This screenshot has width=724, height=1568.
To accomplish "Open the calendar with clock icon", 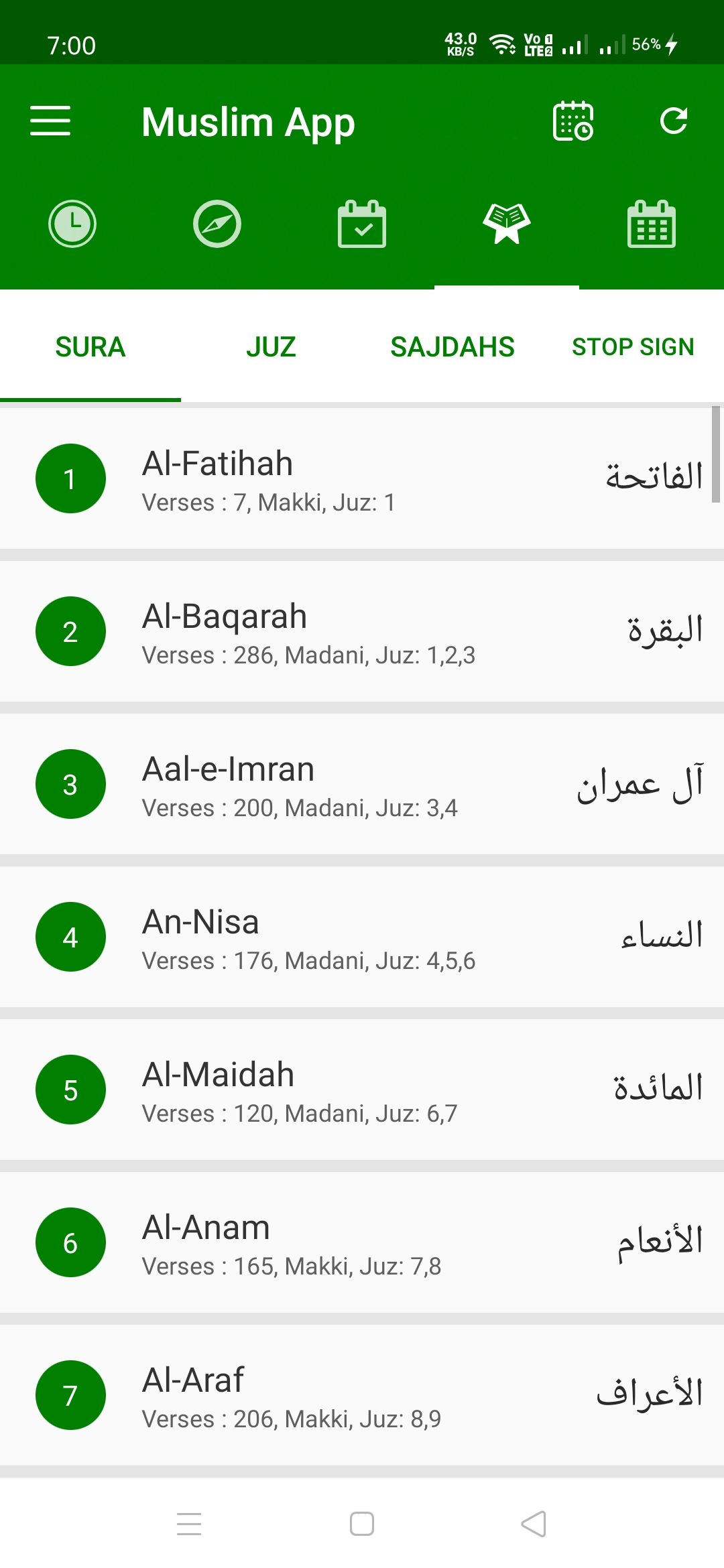I will (572, 121).
